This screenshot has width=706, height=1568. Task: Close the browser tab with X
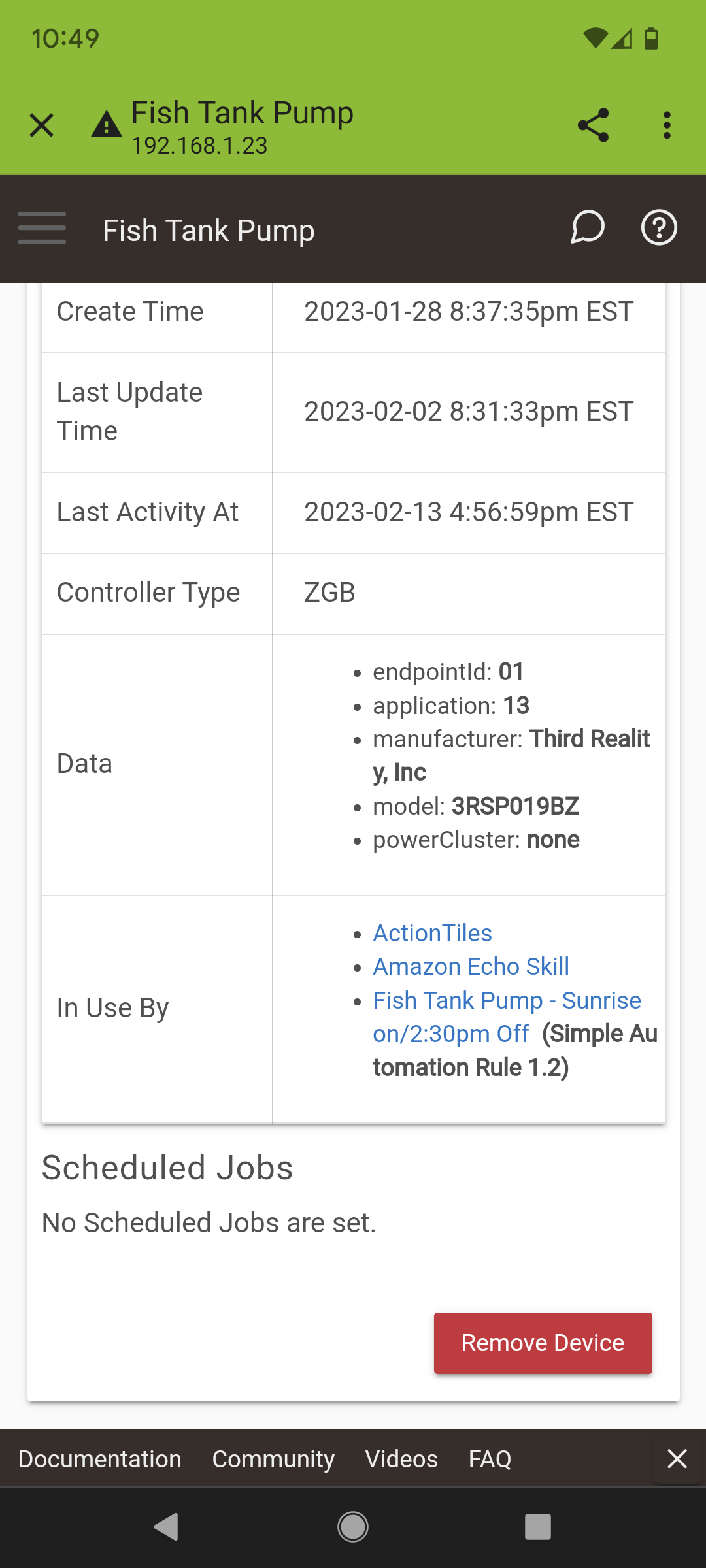(42, 125)
